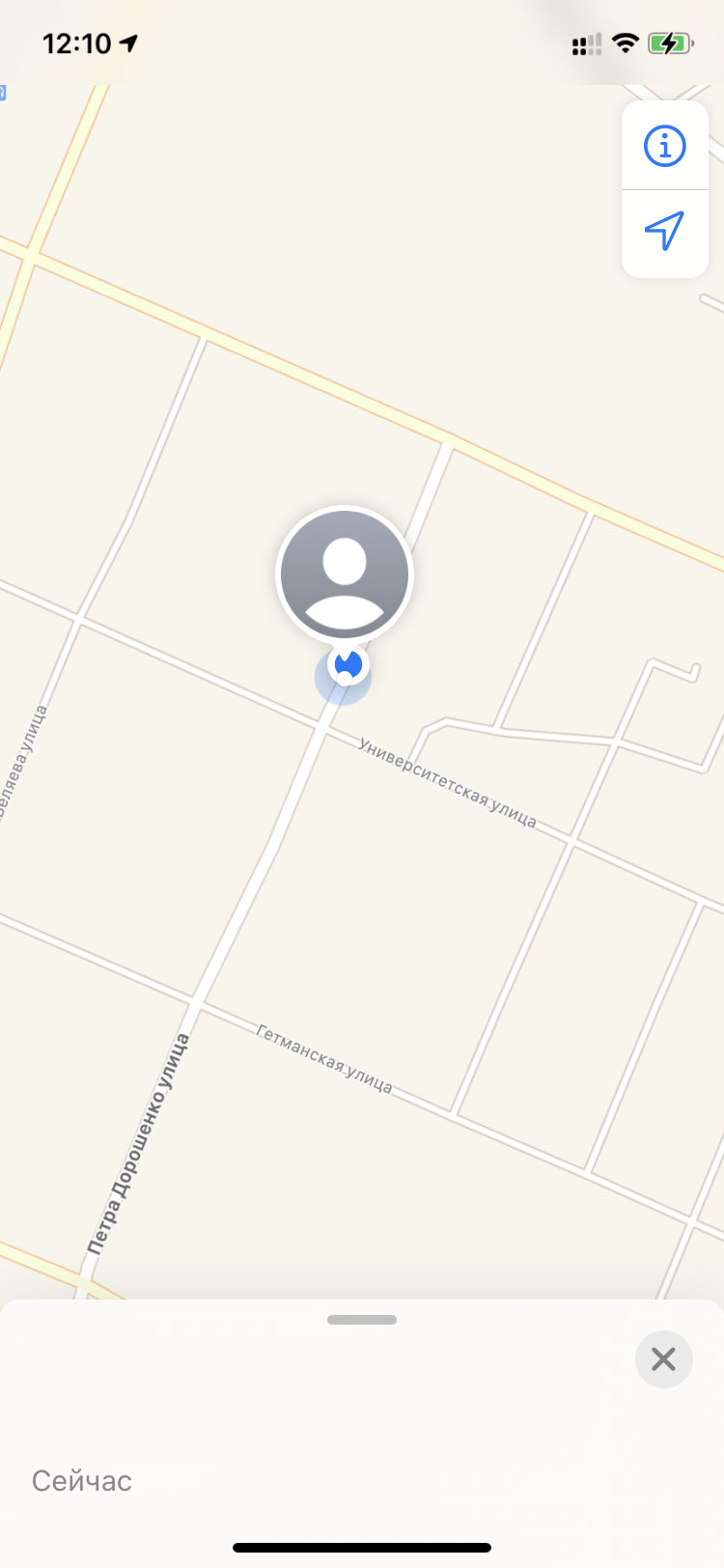This screenshot has width=724, height=1568.
Task: Open the map info button
Action: (664, 146)
